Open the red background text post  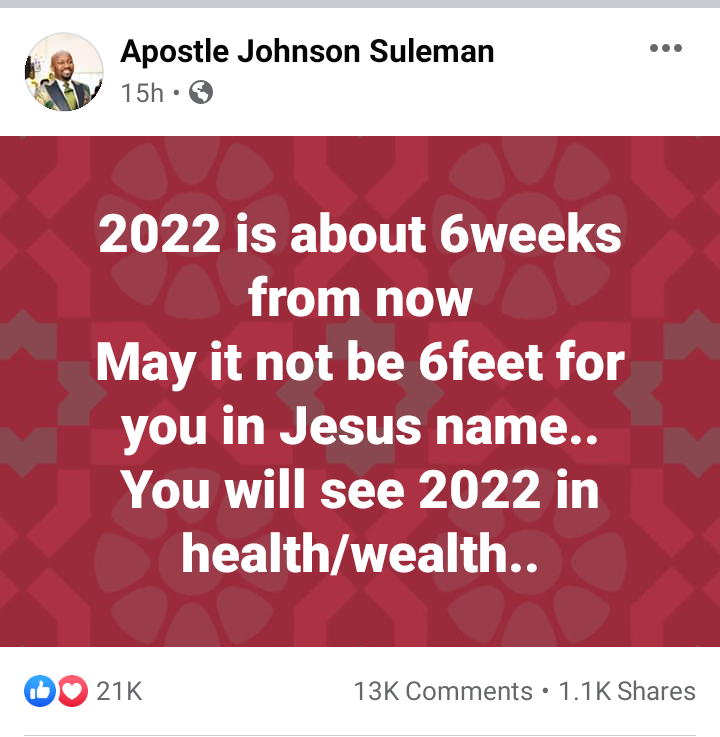click(x=360, y=391)
